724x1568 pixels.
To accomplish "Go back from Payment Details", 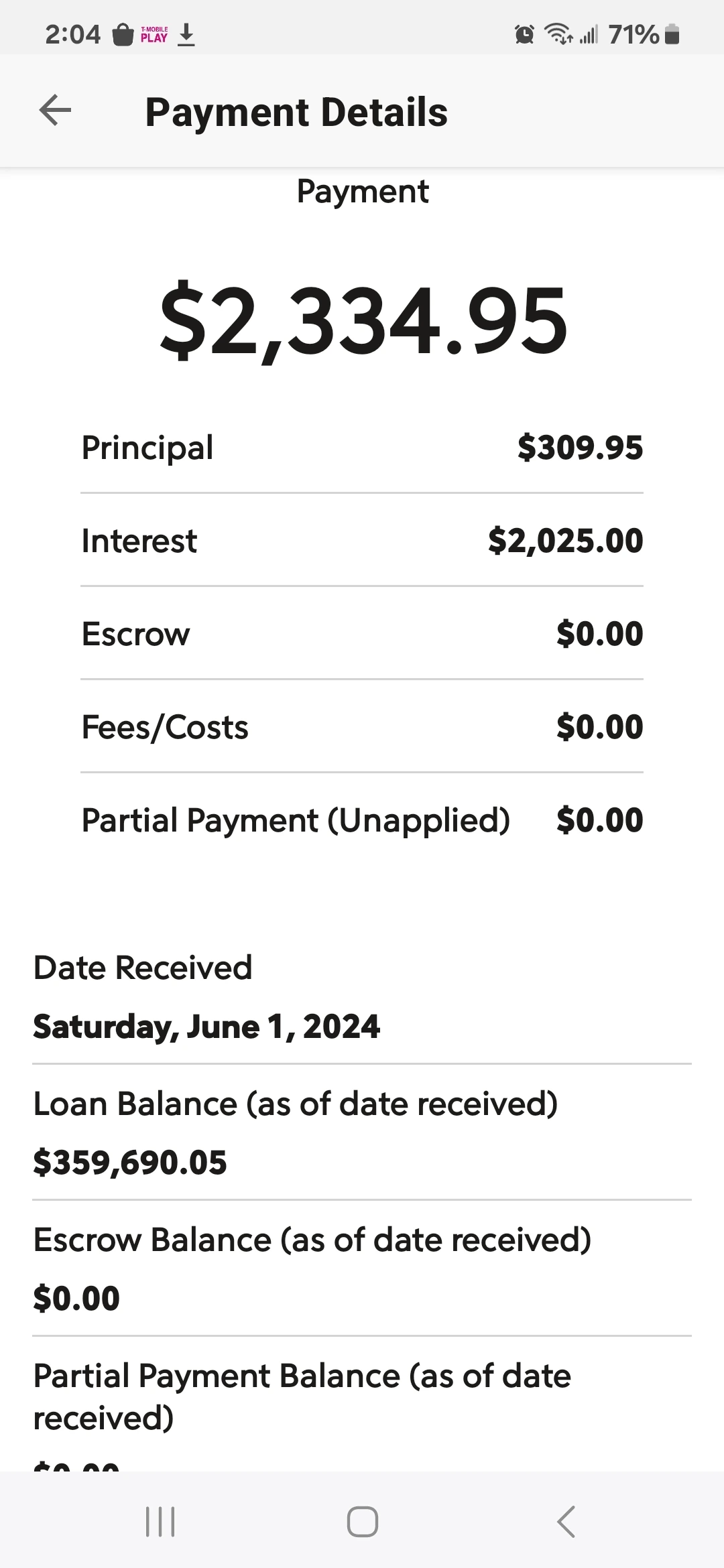I will coord(56,111).
